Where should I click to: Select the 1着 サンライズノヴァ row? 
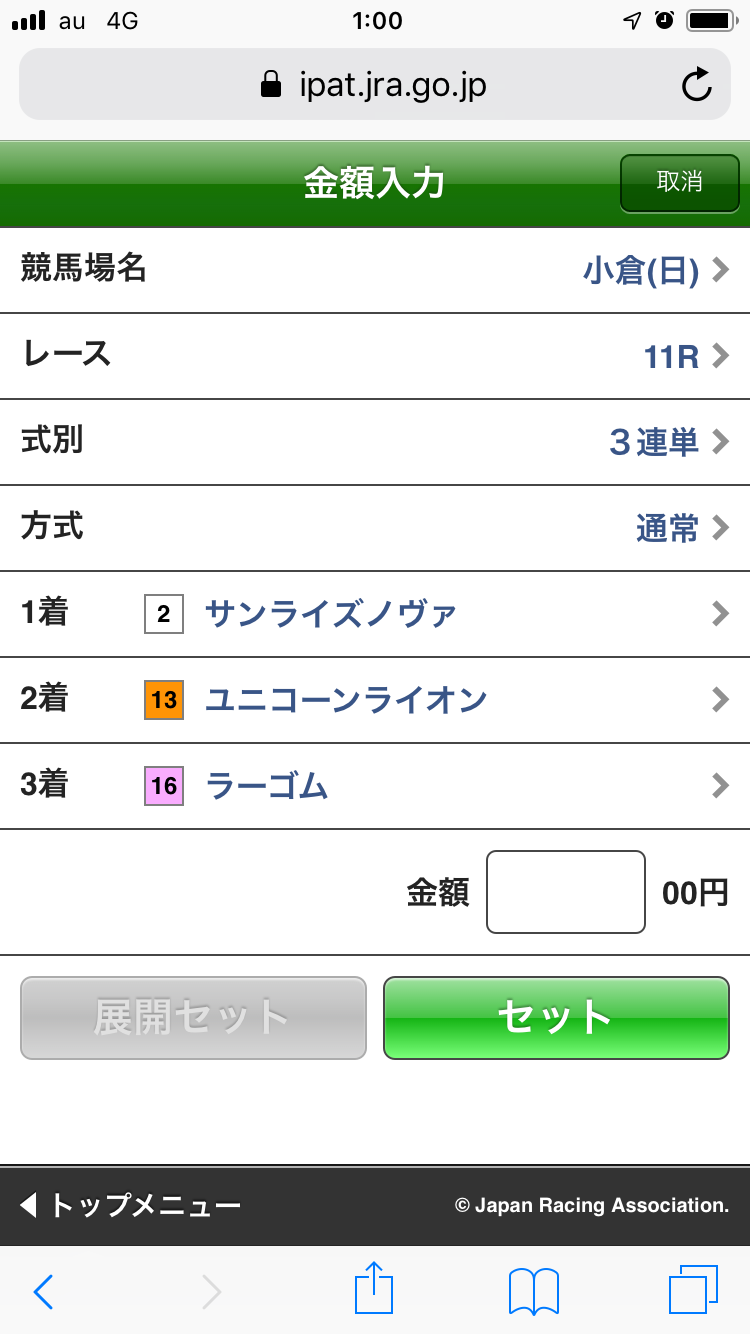(375, 614)
